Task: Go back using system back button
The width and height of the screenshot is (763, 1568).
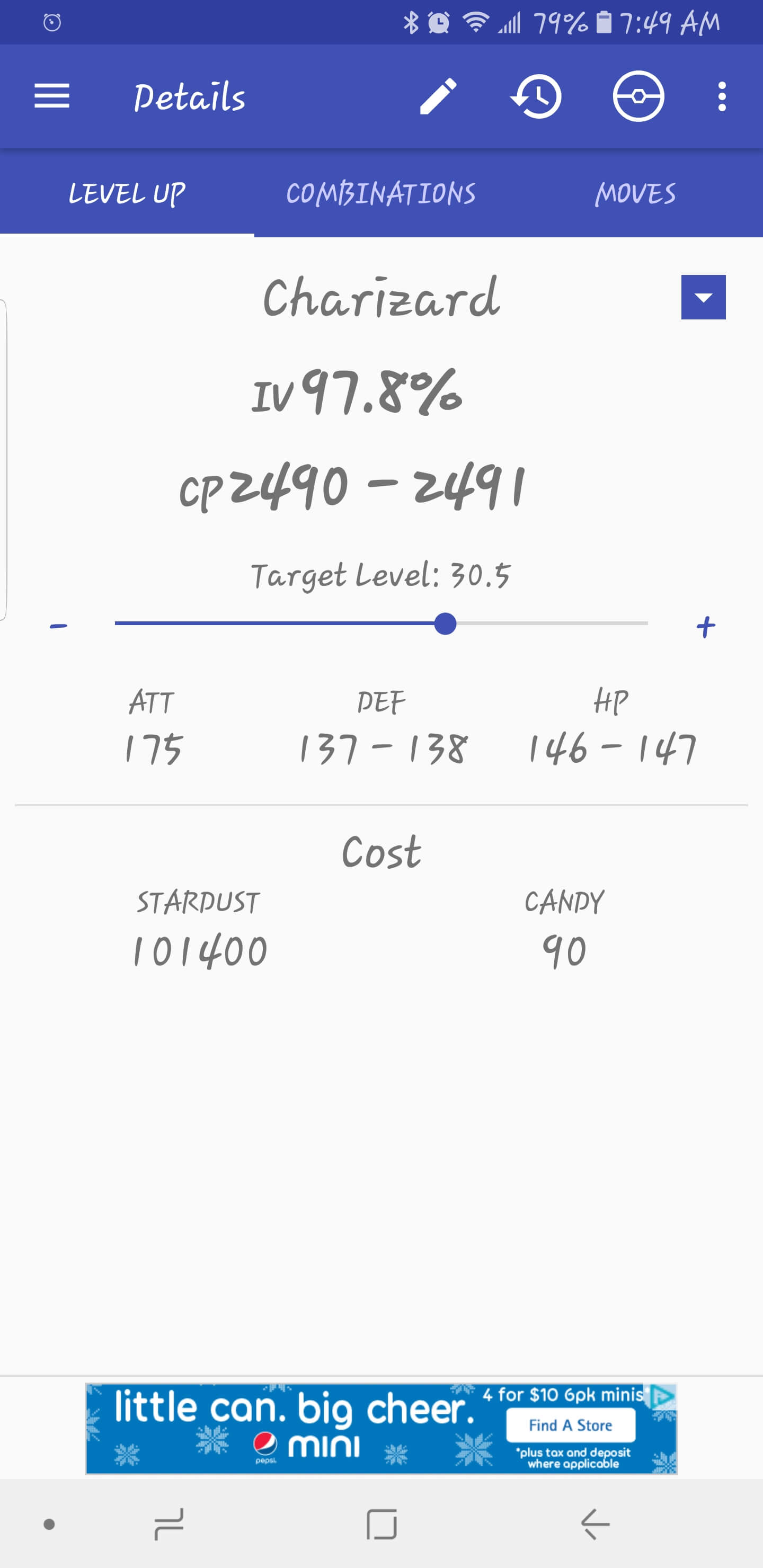Action: [595, 1524]
